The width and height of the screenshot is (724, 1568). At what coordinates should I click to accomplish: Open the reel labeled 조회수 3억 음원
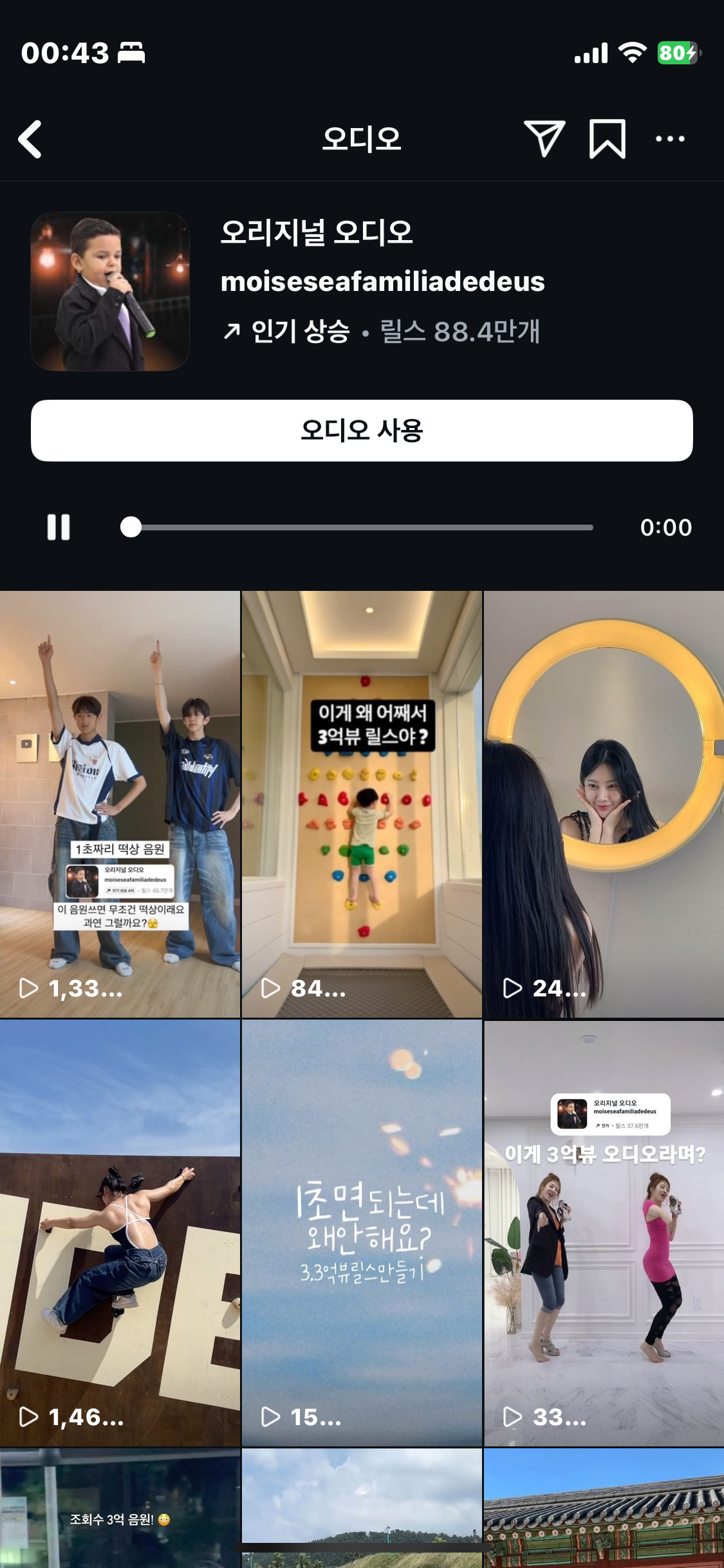coord(120,1509)
